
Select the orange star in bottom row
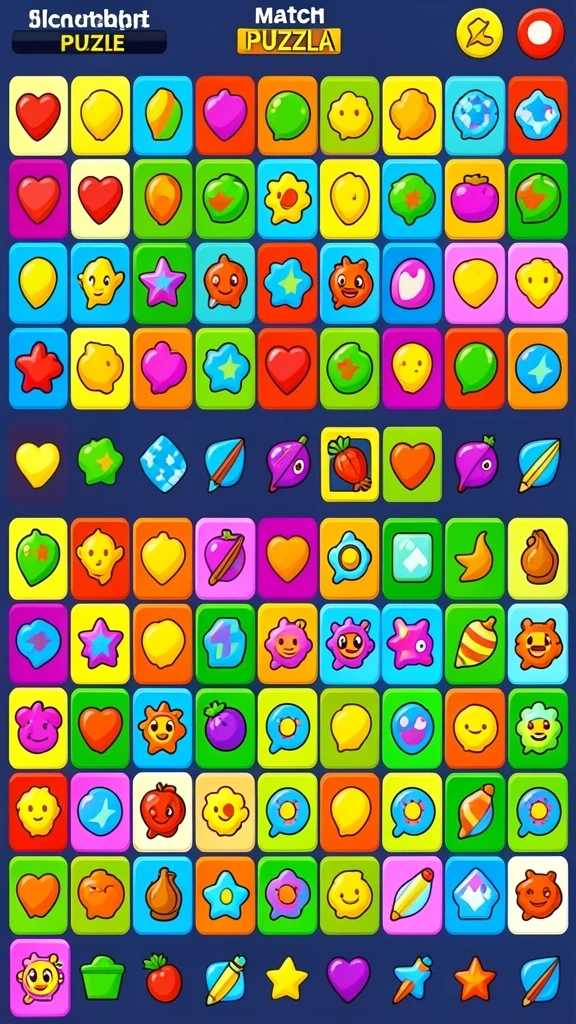(x=475, y=979)
